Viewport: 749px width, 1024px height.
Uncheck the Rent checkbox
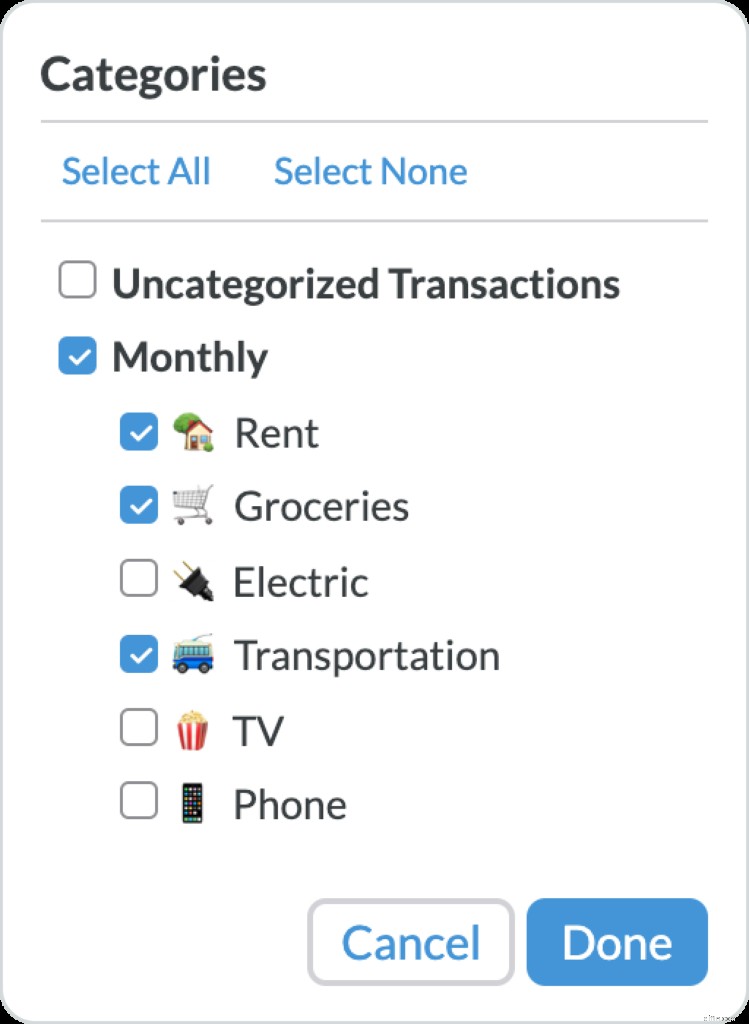pos(138,432)
